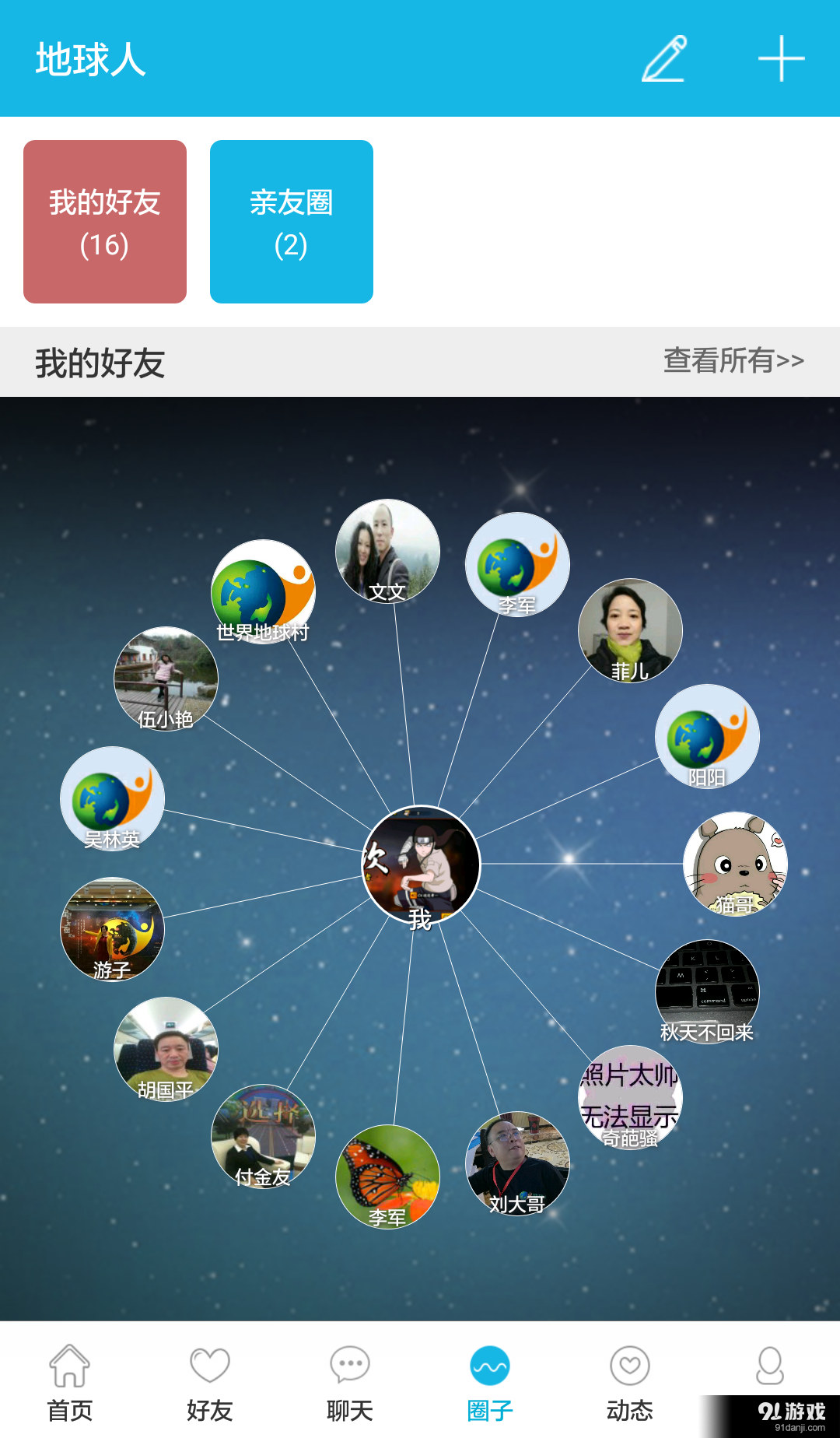
Task: Tap the plus add icon
Action: pos(781,58)
